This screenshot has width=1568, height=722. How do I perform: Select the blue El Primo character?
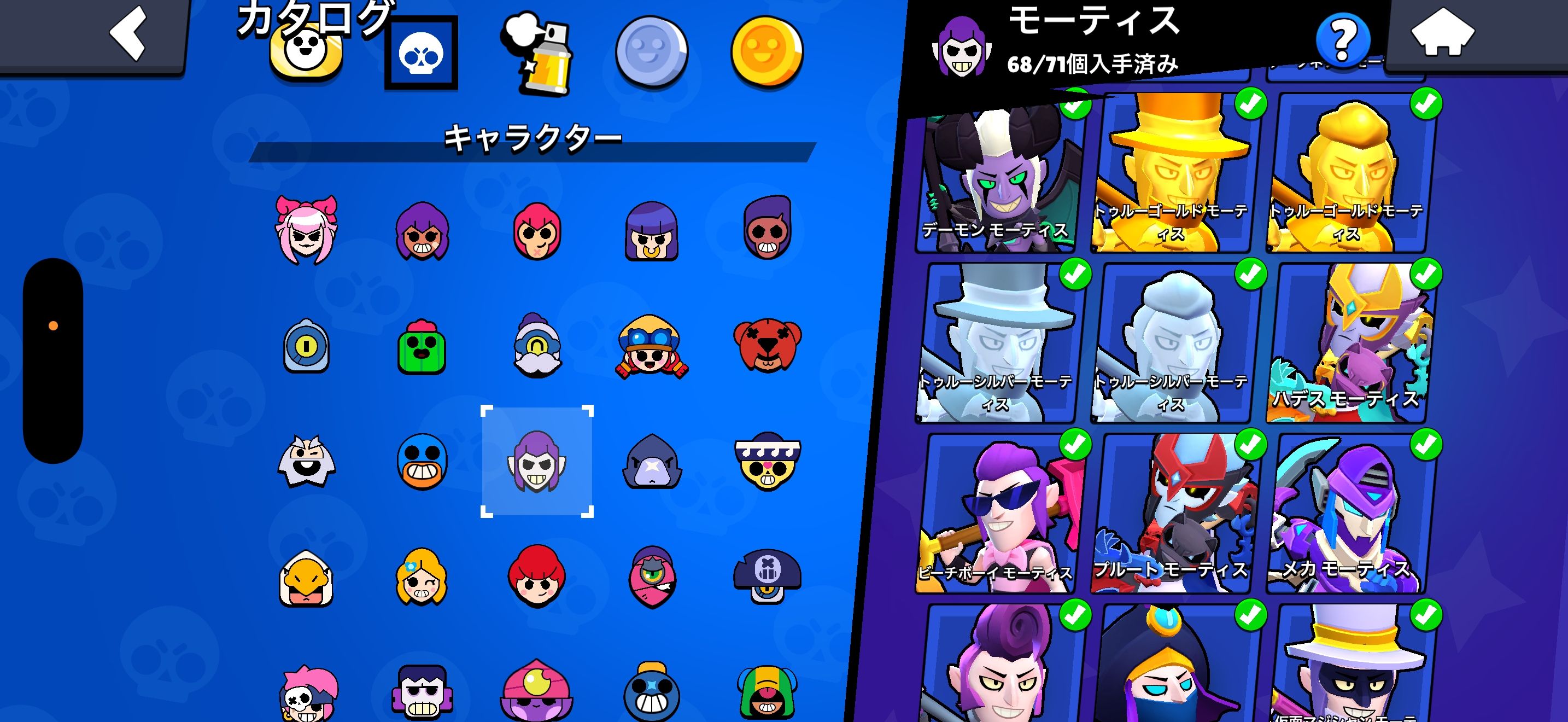tap(421, 462)
